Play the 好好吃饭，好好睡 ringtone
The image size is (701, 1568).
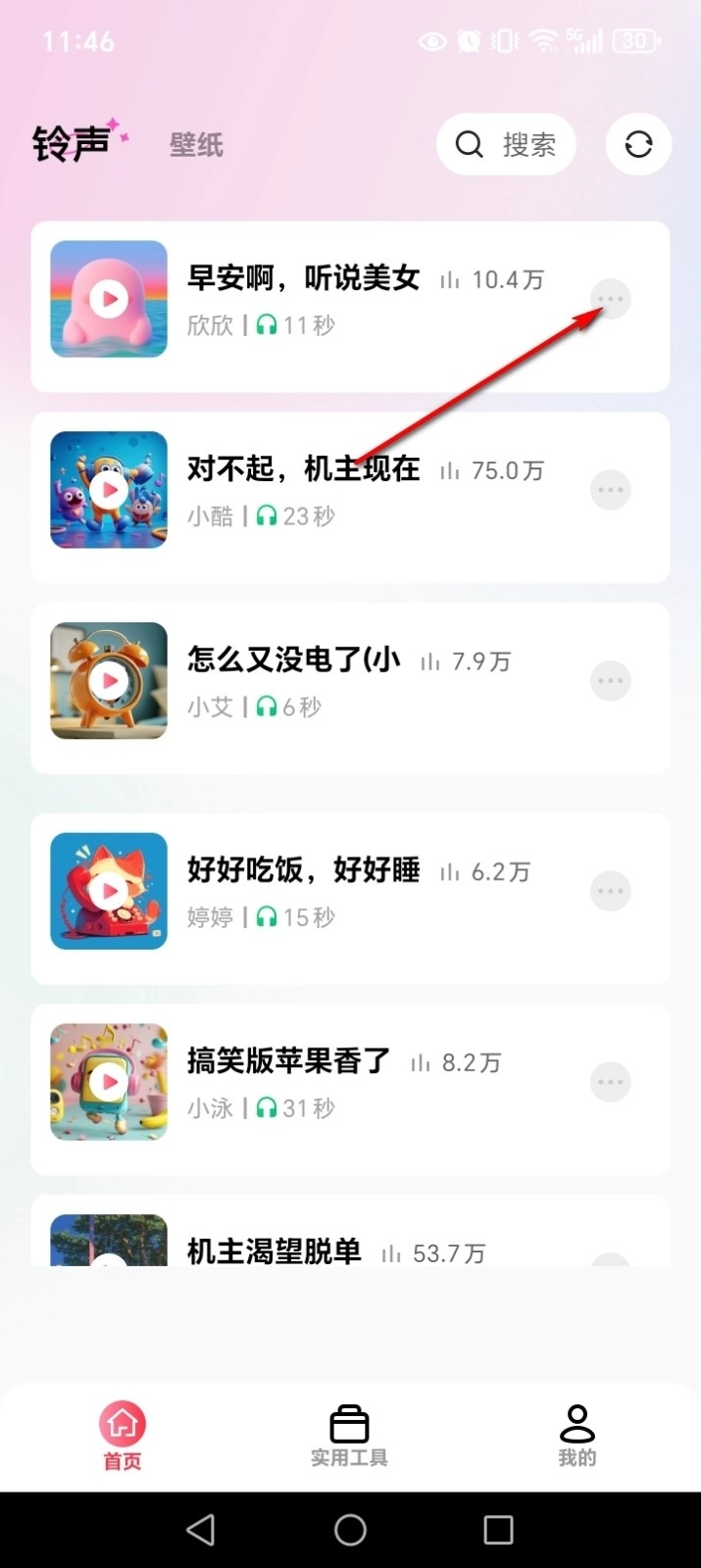coord(109,891)
